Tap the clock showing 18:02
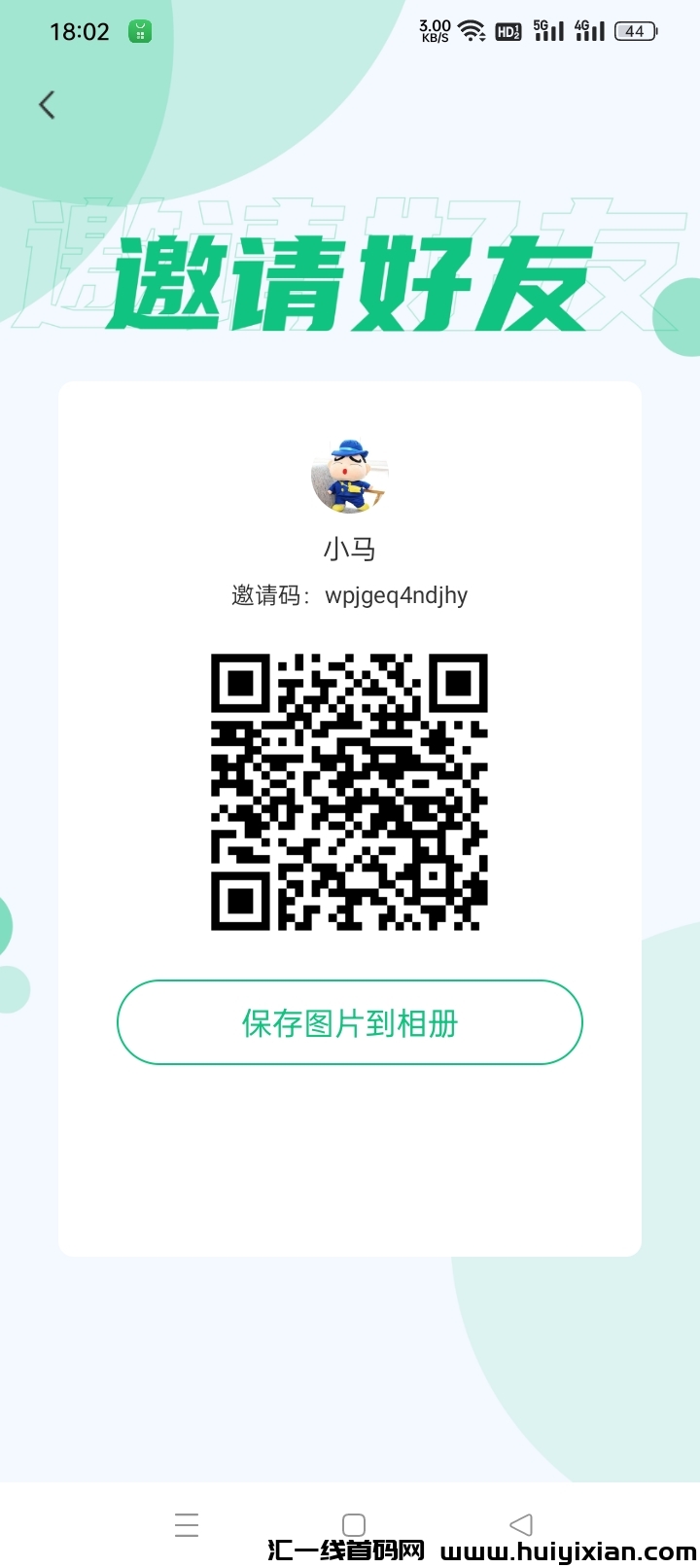 tap(83, 31)
